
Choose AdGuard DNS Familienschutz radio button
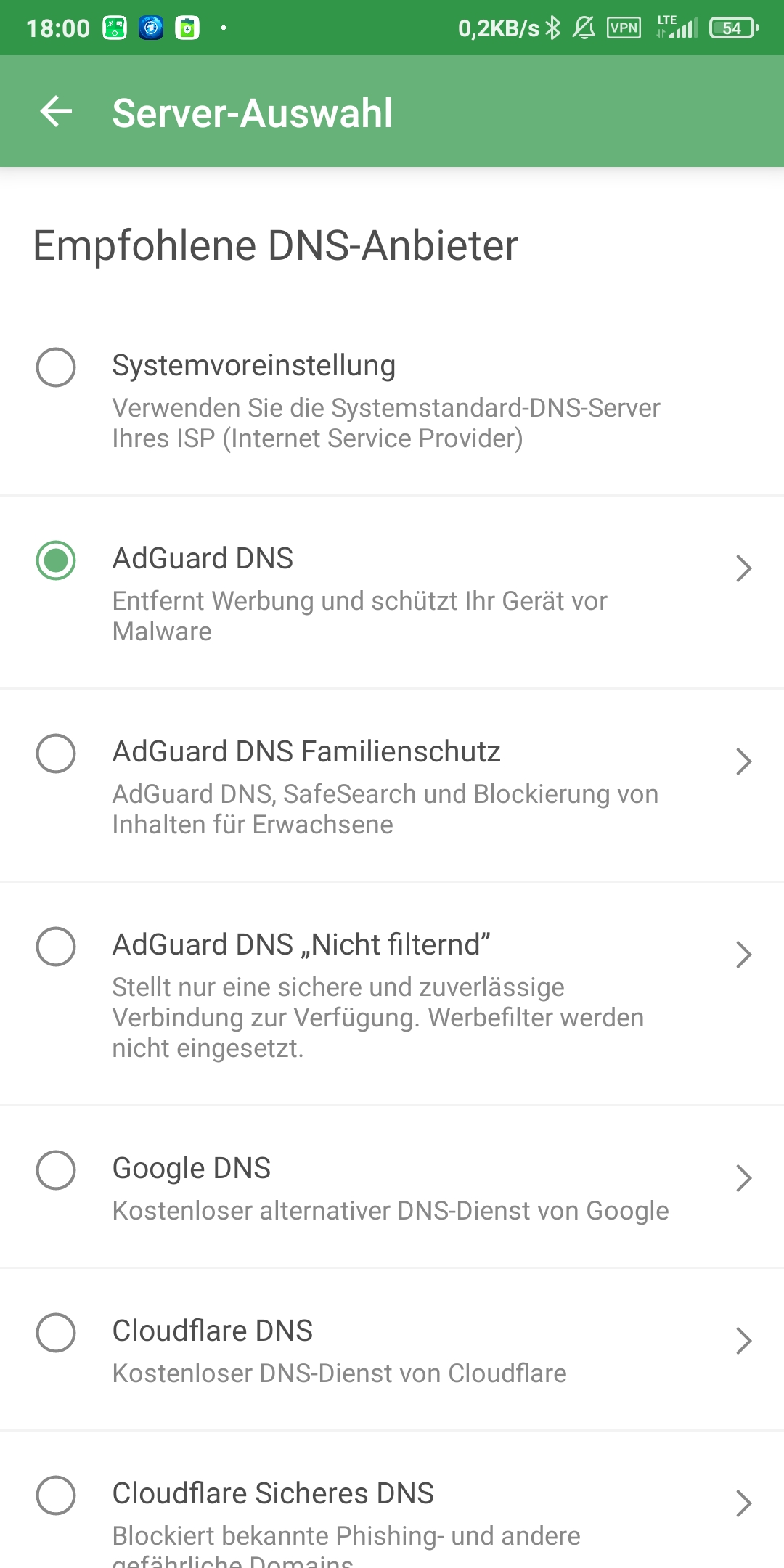coord(56,754)
